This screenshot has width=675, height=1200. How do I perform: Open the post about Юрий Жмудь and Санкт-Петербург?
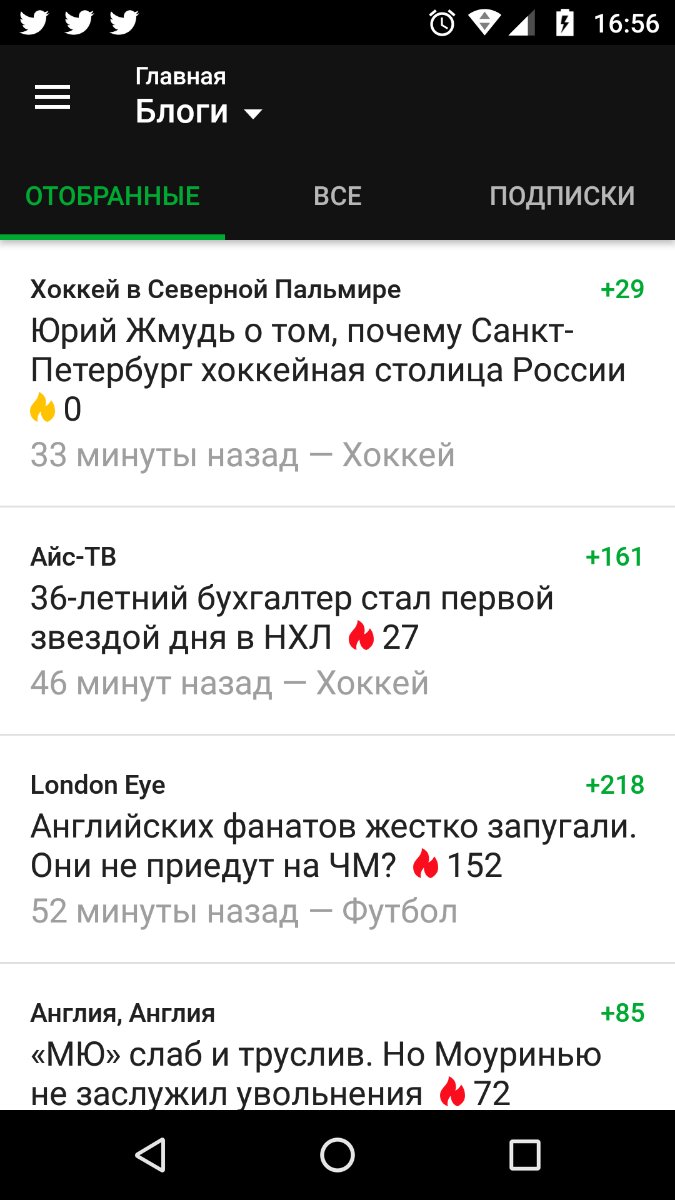click(337, 374)
